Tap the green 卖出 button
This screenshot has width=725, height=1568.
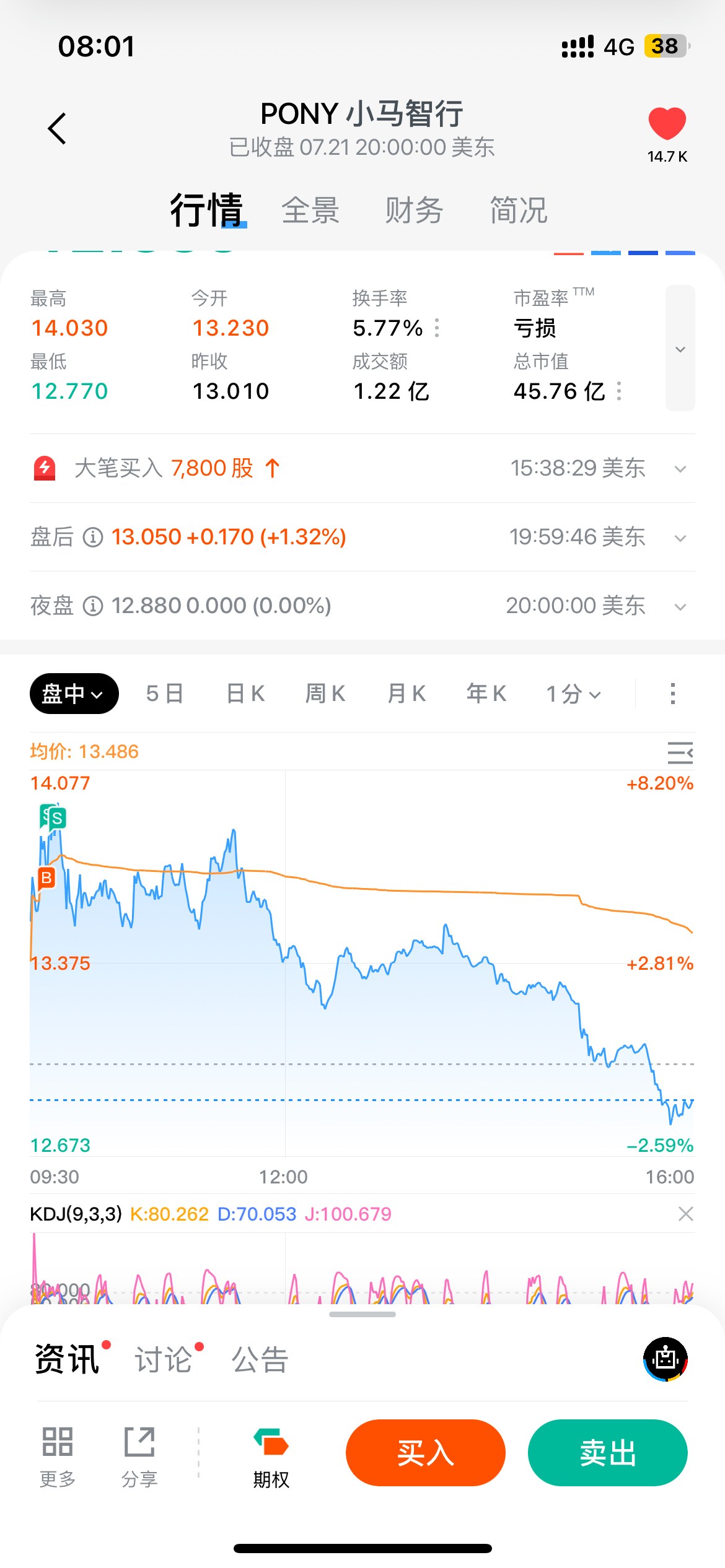(608, 1453)
